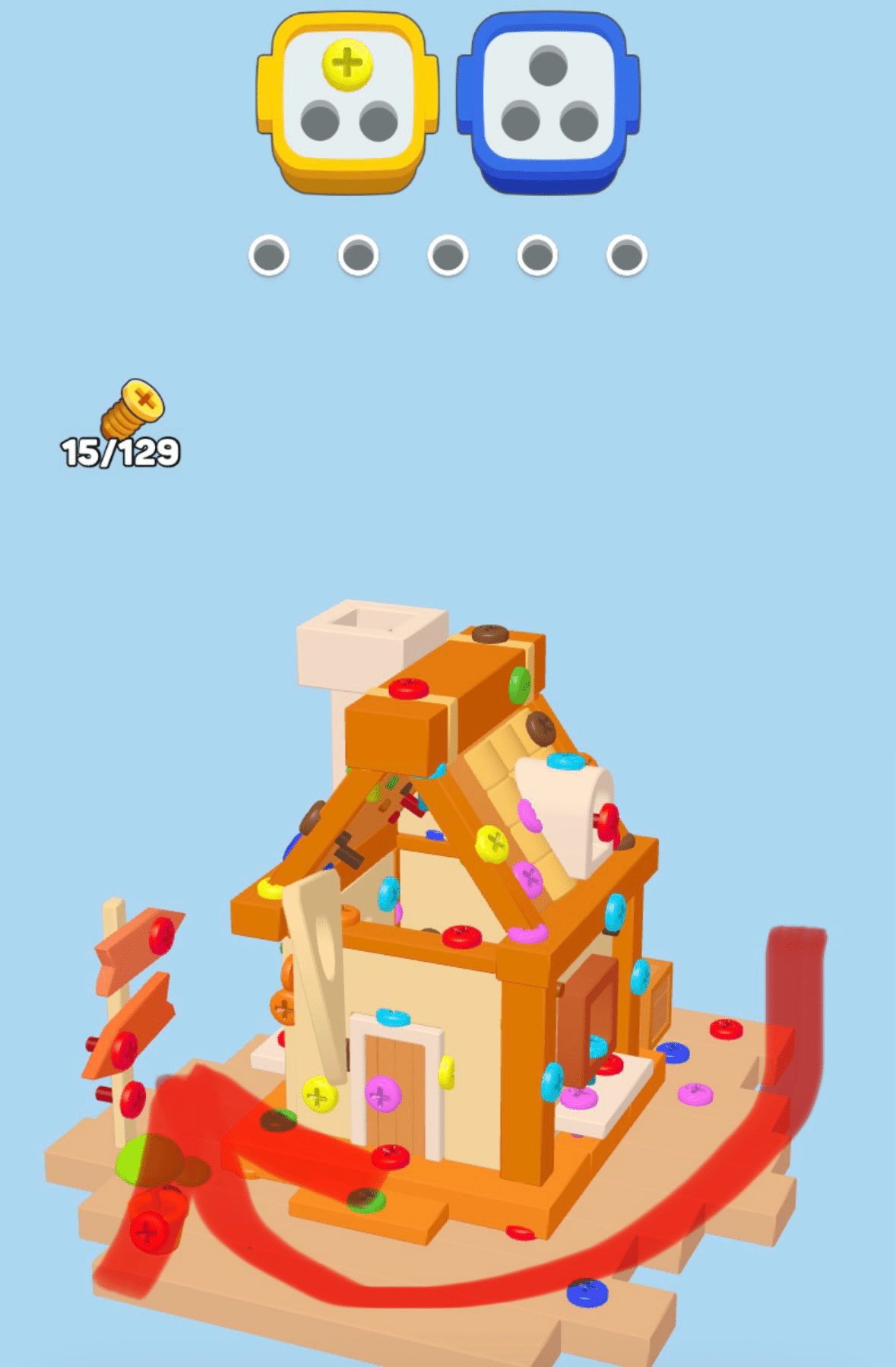Unscrew the pink screw on the base's right side
This screenshot has height=1367, width=896.
tap(695, 1094)
